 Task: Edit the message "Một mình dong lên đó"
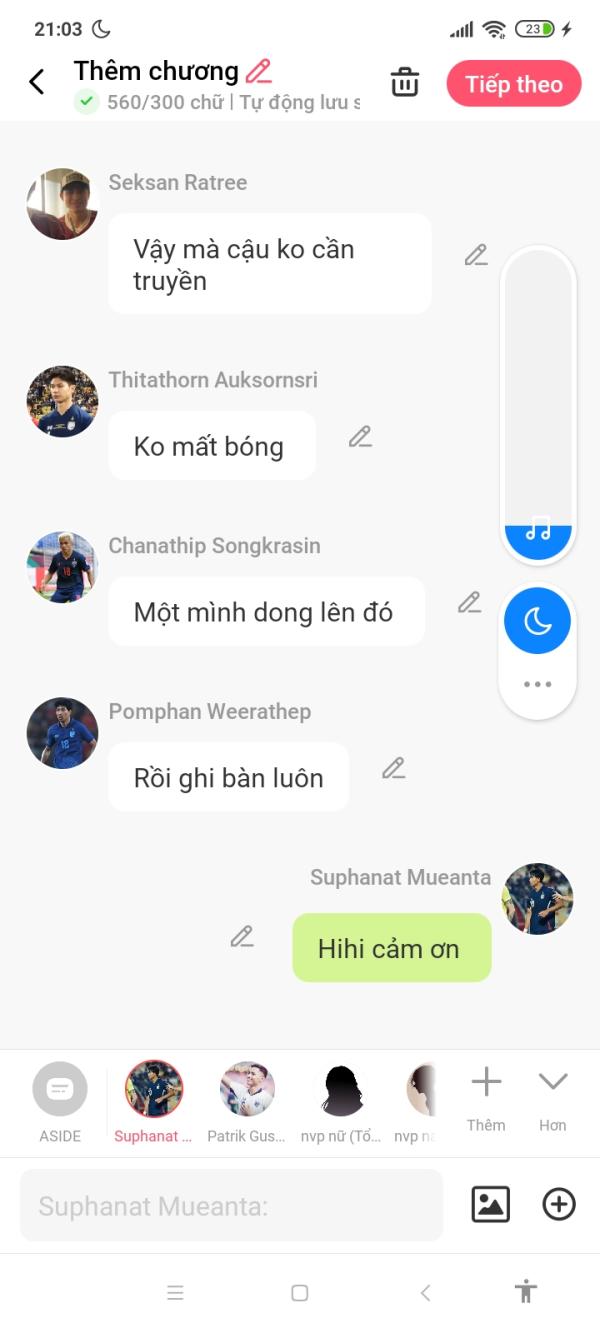tap(469, 602)
